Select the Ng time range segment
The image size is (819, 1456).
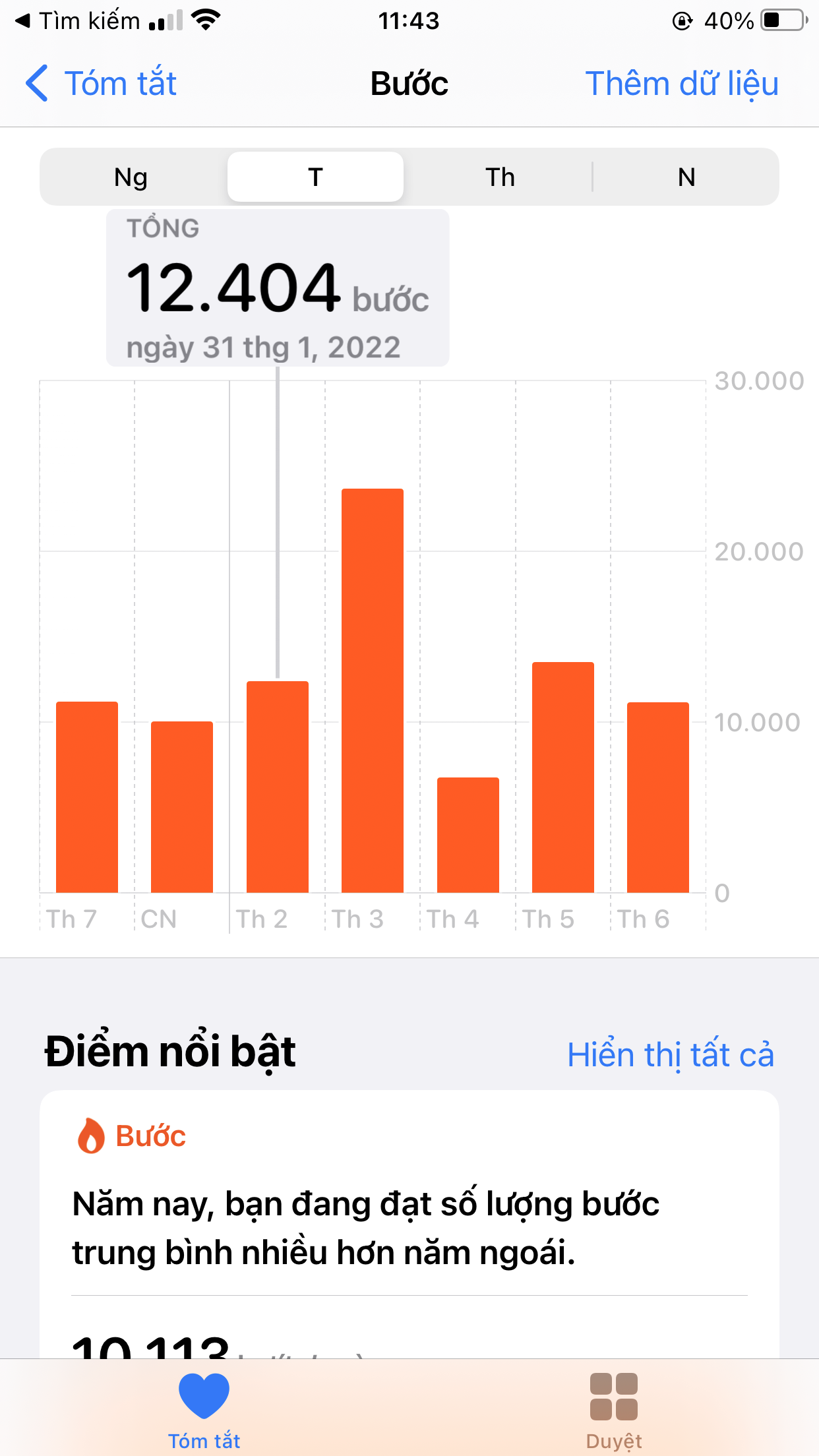(129, 177)
